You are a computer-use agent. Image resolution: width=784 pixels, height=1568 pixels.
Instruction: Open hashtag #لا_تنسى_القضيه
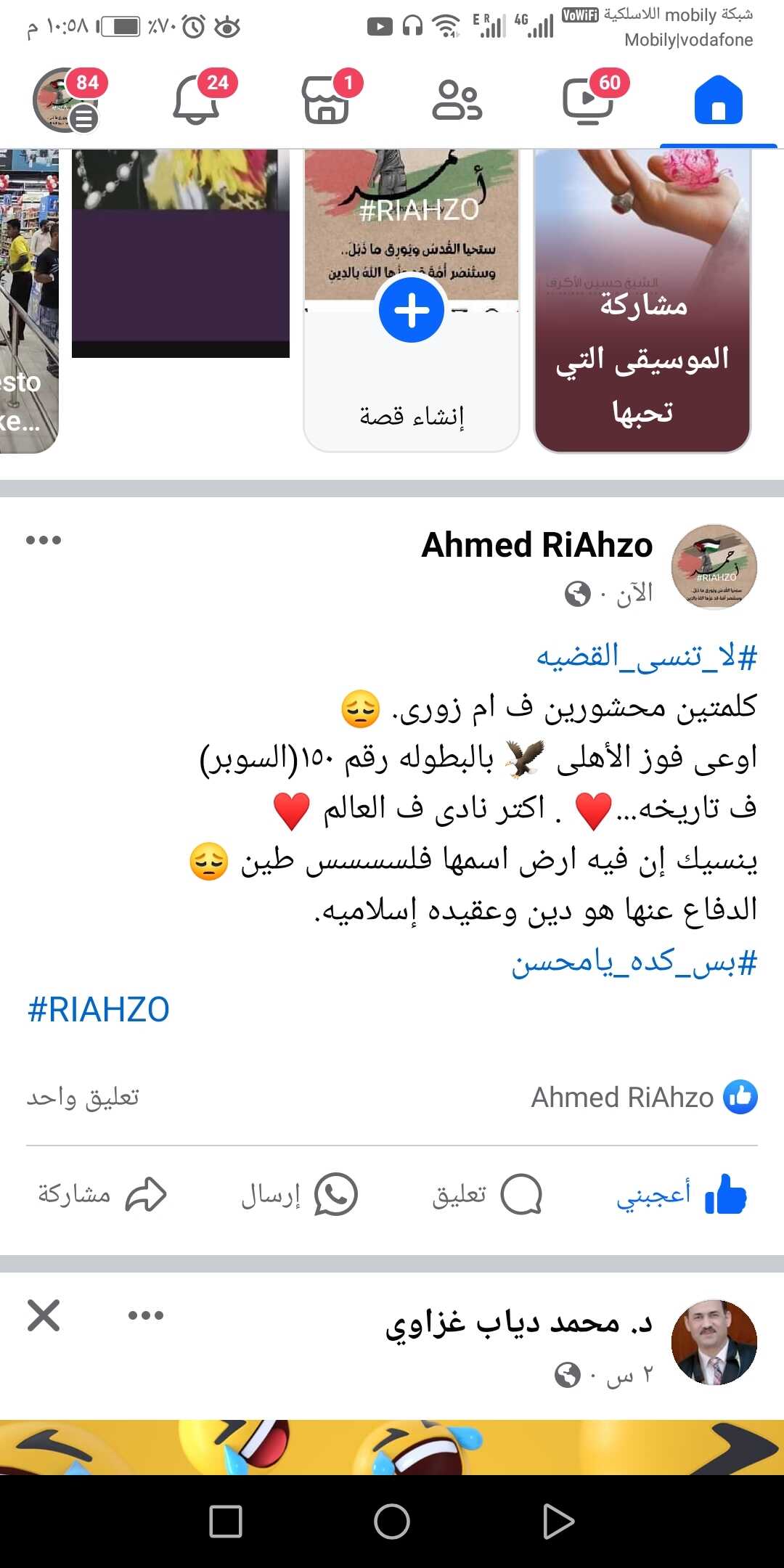point(646,657)
